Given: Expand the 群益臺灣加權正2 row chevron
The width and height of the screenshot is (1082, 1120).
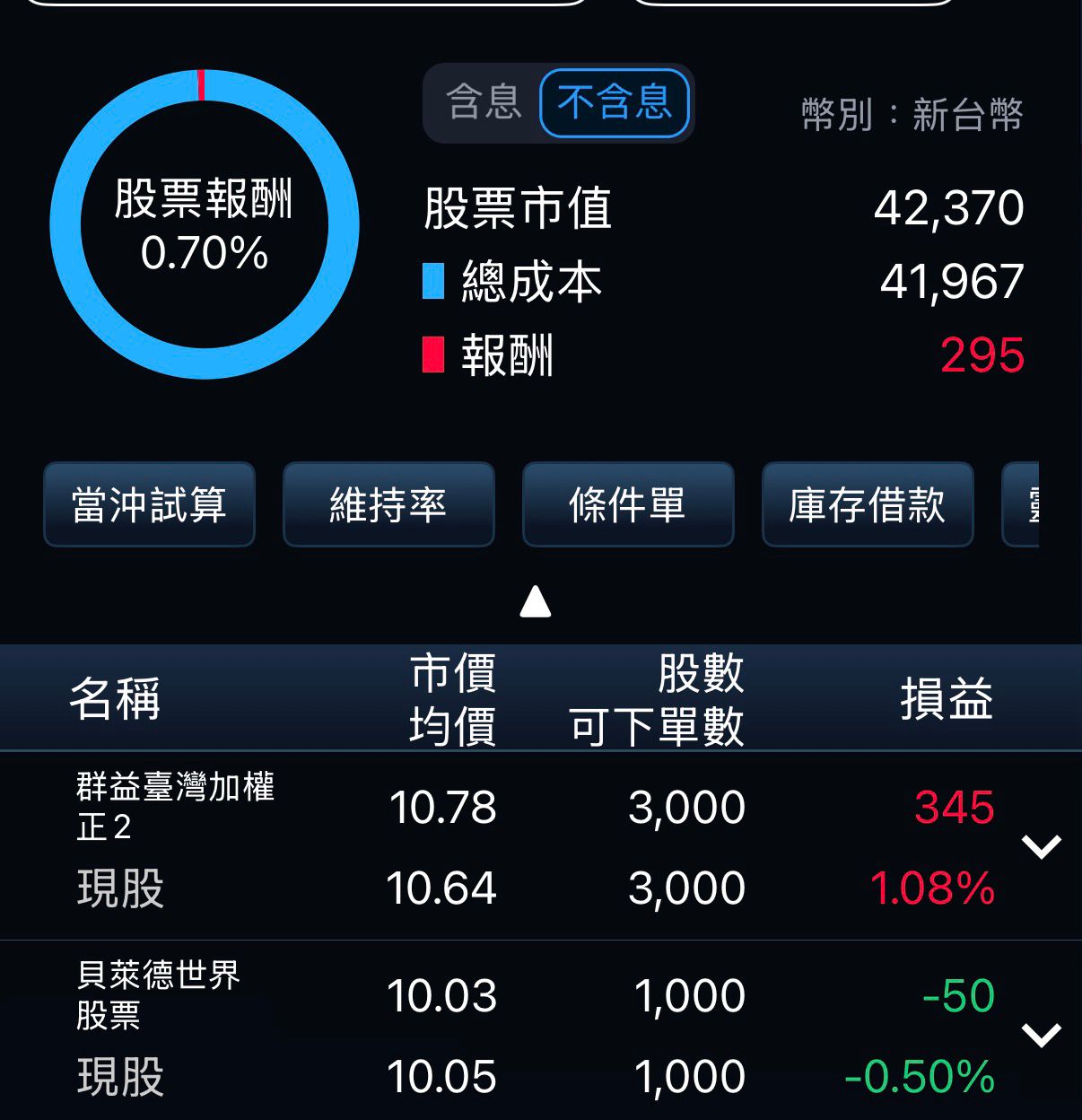Looking at the screenshot, I should [1042, 846].
